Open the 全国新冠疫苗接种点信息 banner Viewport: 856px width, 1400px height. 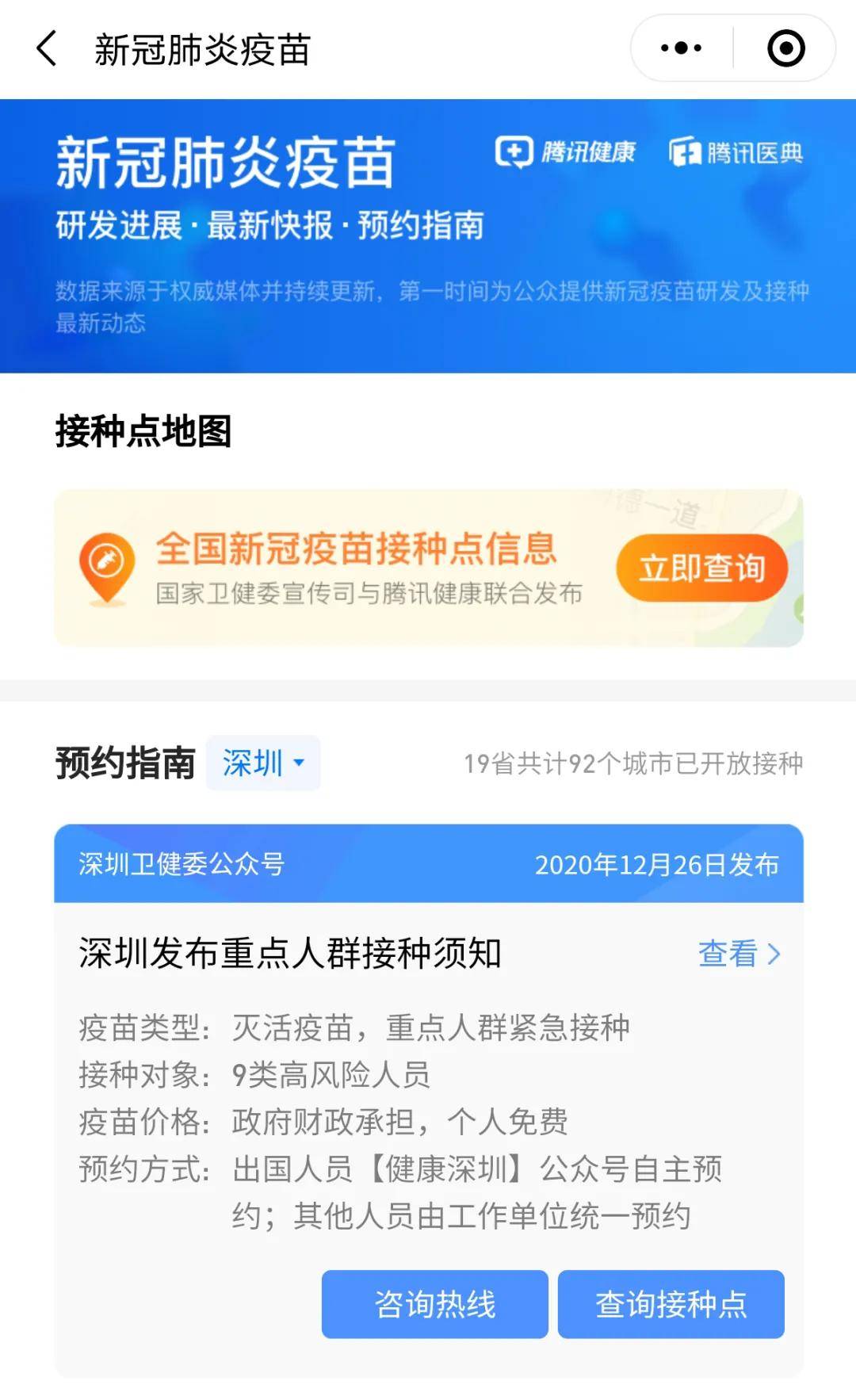[x=357, y=568]
